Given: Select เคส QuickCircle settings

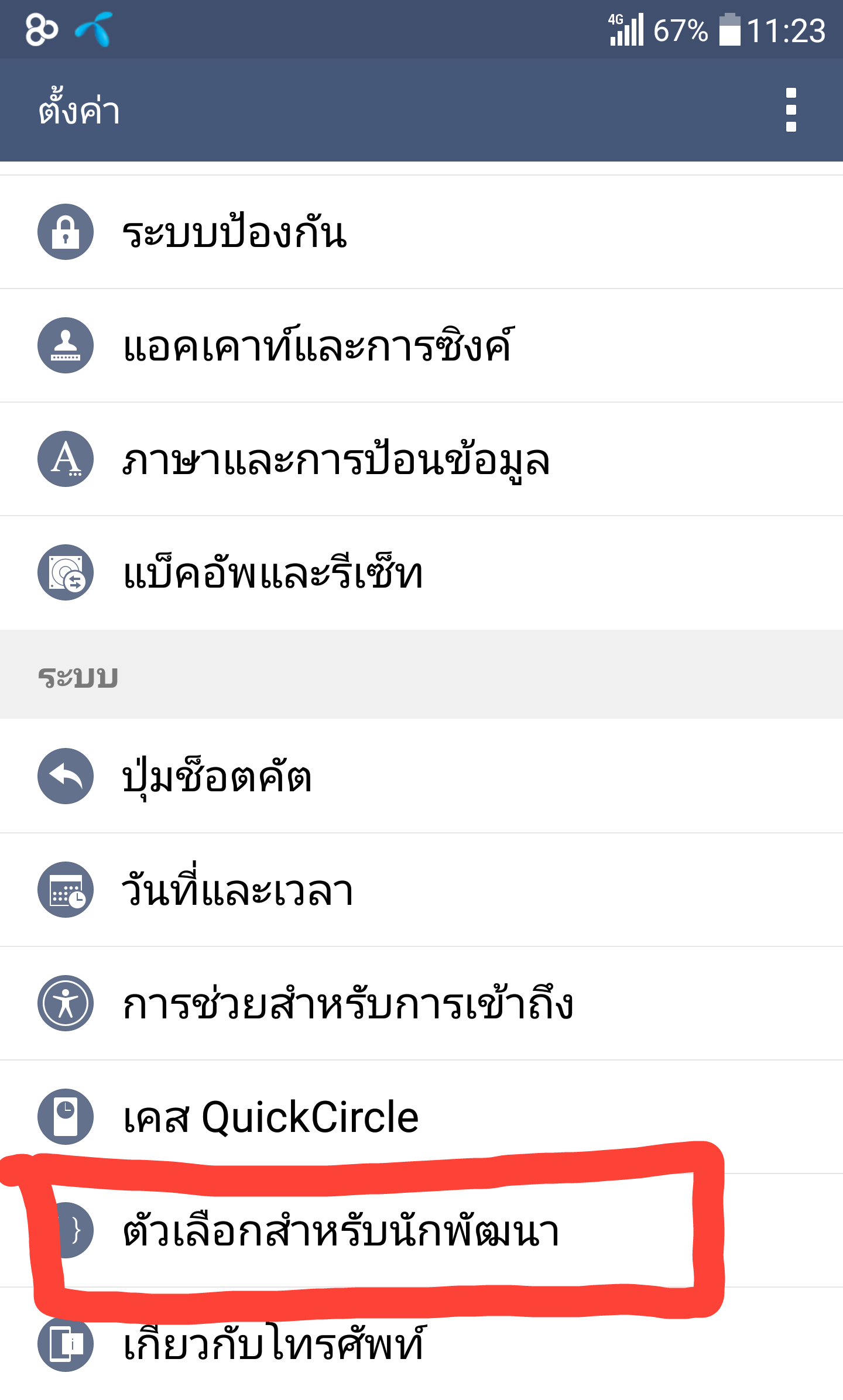Looking at the screenshot, I should 421,1117.
